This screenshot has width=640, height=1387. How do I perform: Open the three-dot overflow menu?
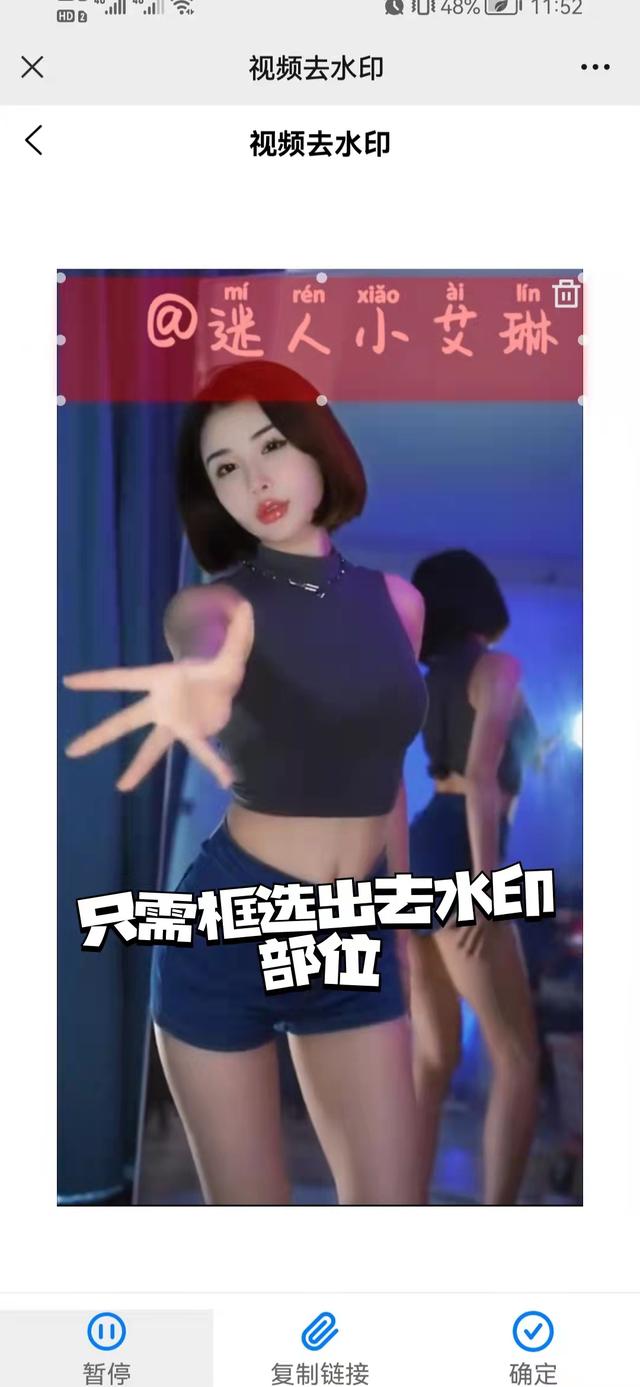[x=595, y=68]
